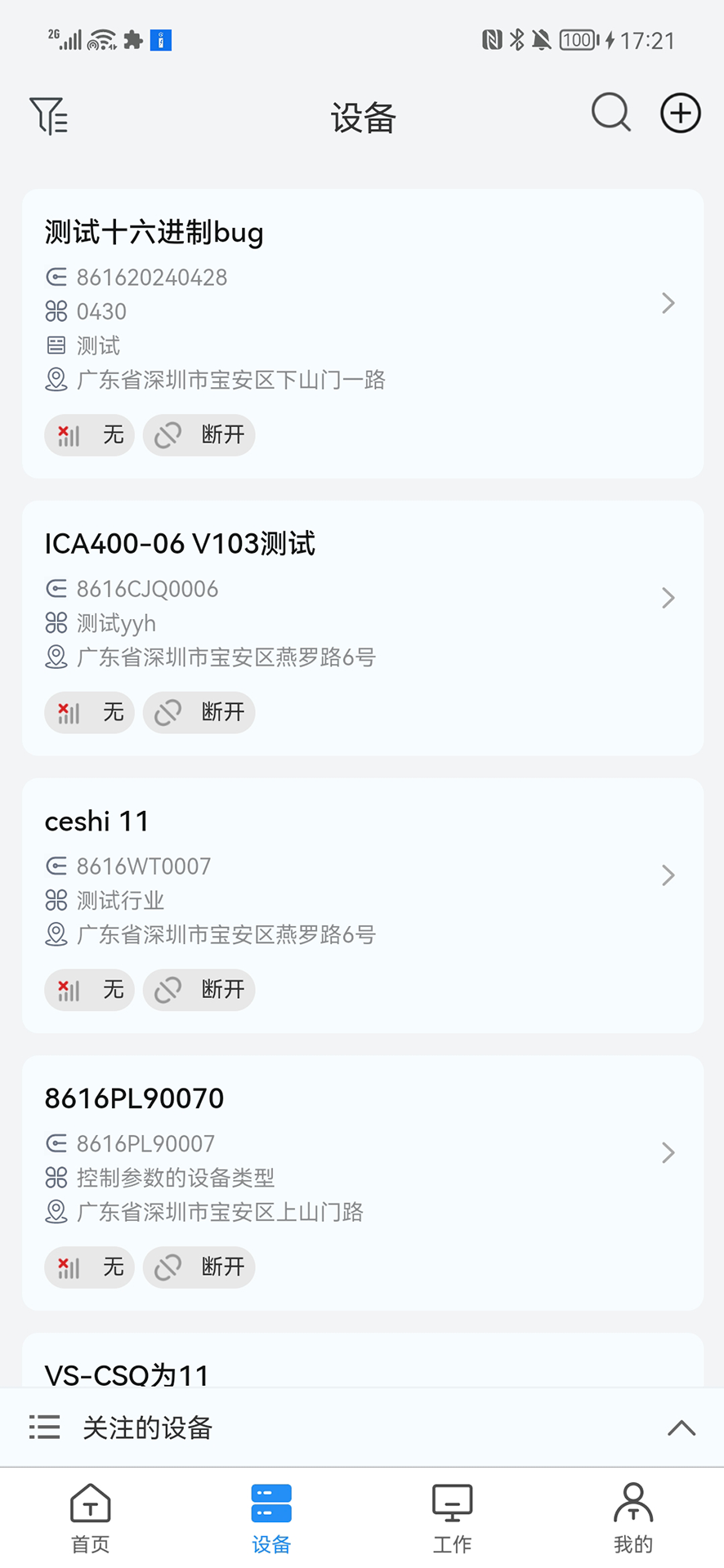Open device search
724x1568 pixels.
point(610,113)
